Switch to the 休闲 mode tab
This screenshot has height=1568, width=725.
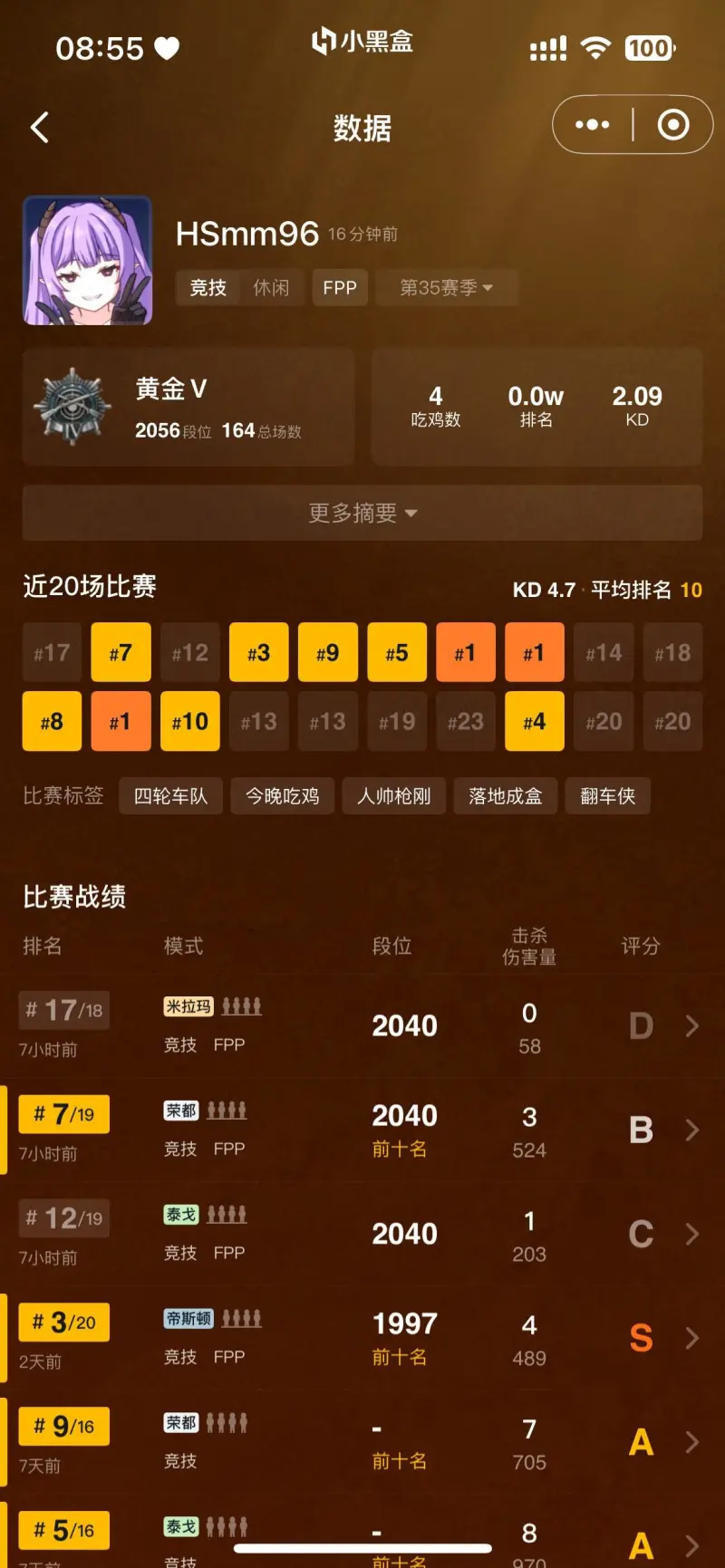click(271, 288)
